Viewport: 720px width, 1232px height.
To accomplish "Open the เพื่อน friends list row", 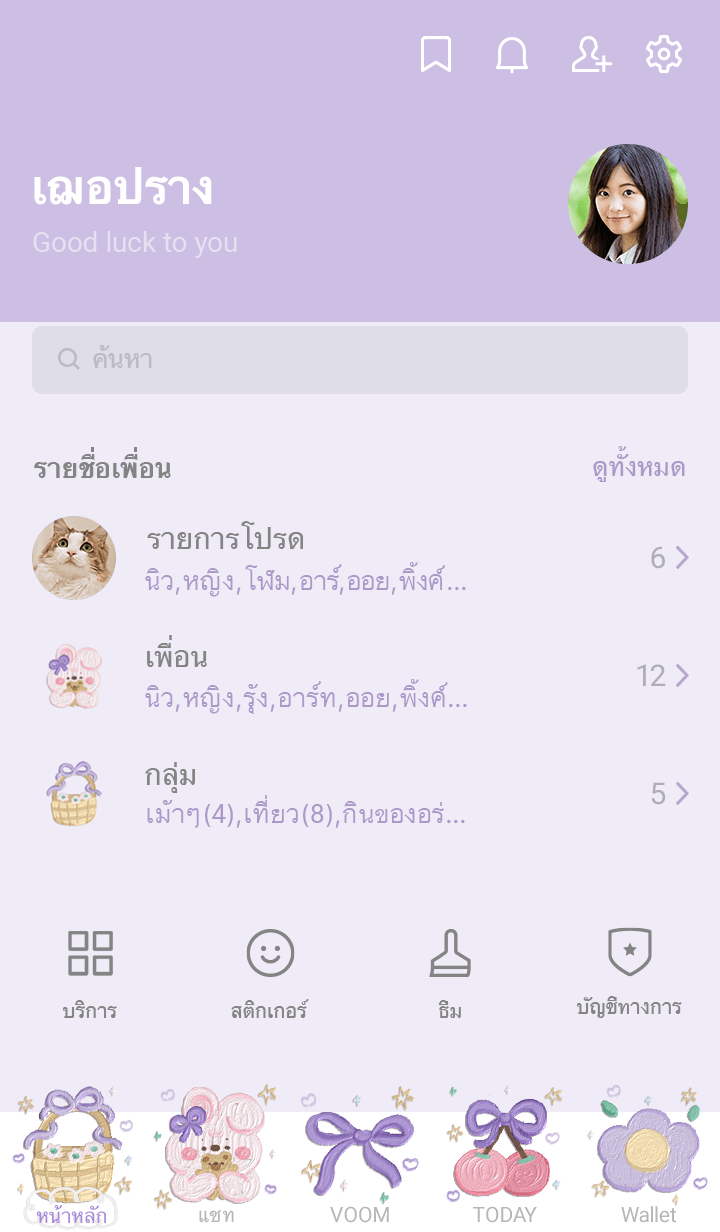I will pos(360,676).
